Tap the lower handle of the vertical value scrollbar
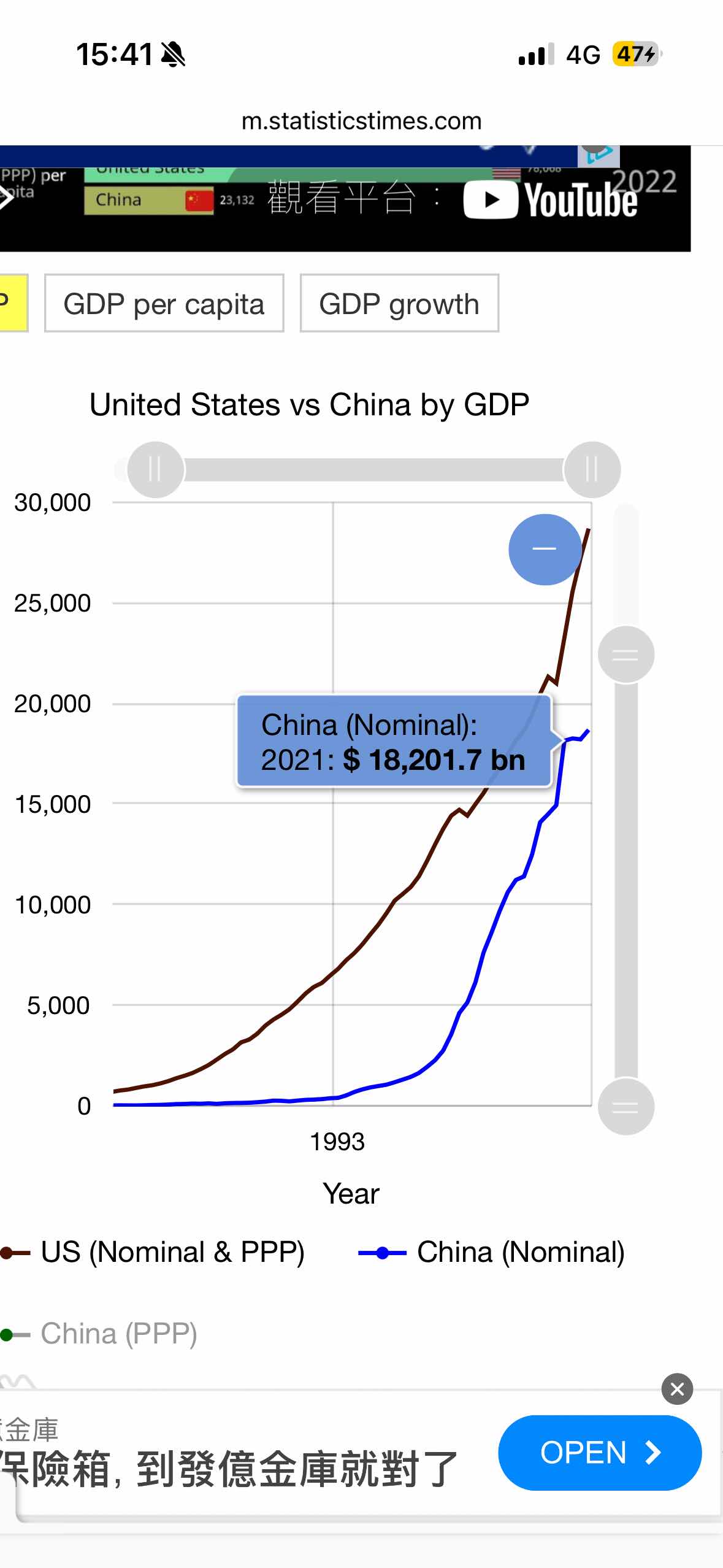Screen dimensions: 723x1568 [625, 1107]
